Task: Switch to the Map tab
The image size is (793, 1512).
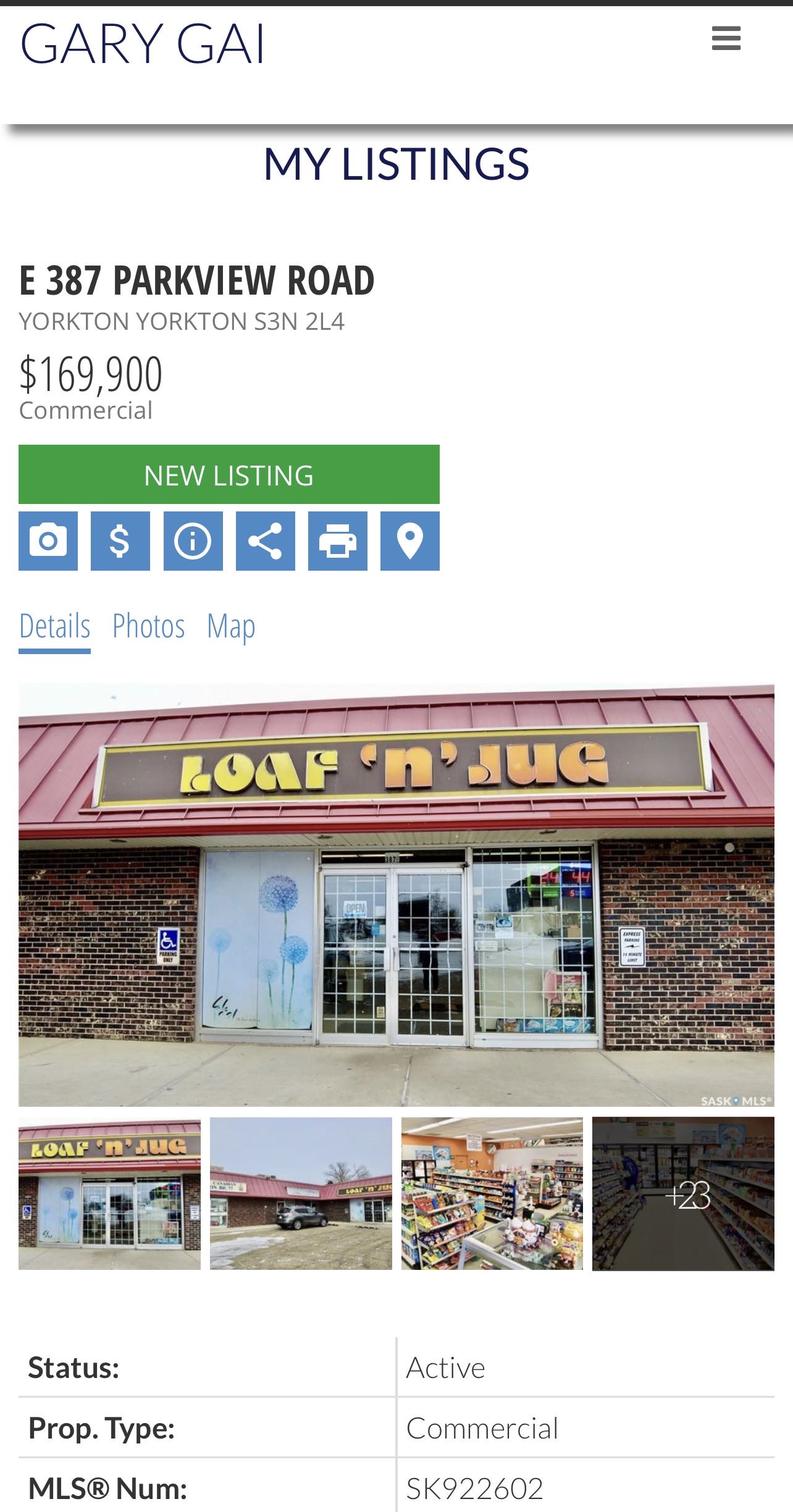Action: 231,626
